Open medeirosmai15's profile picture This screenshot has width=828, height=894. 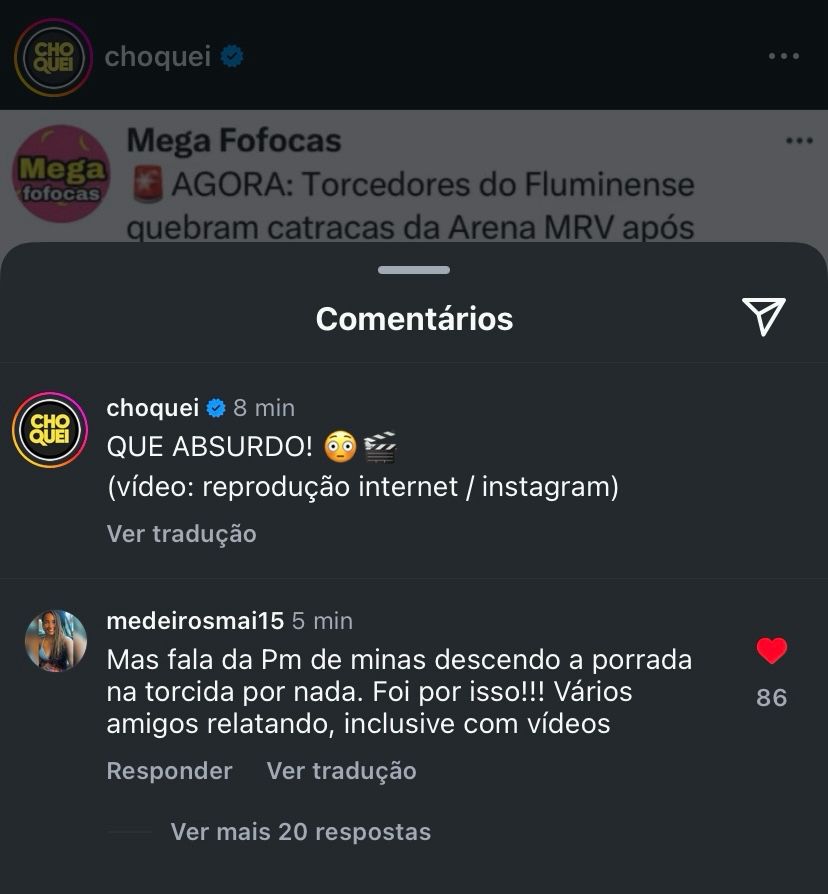click(x=55, y=641)
